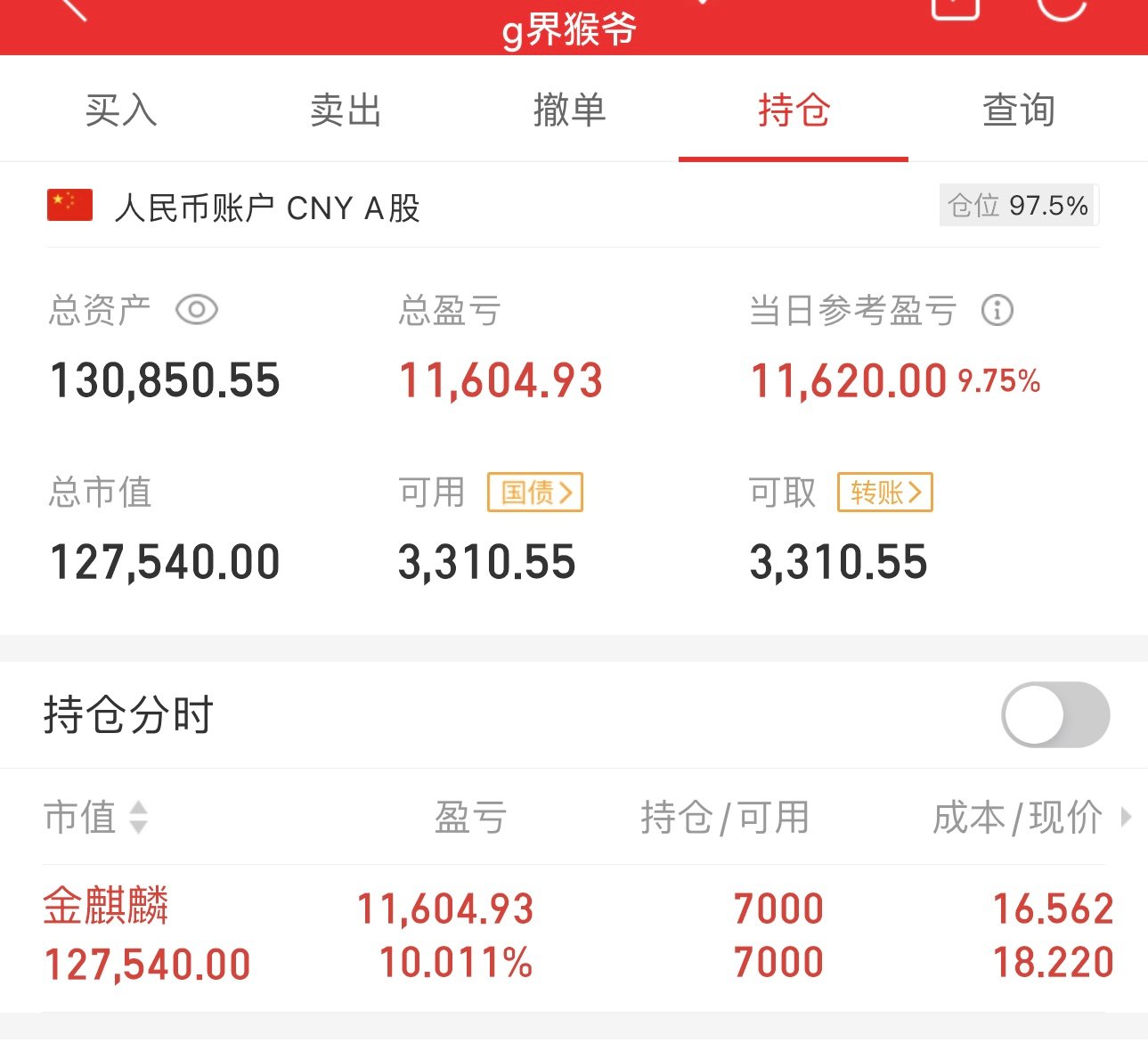Show info about 当日参考盈亏

click(x=997, y=310)
